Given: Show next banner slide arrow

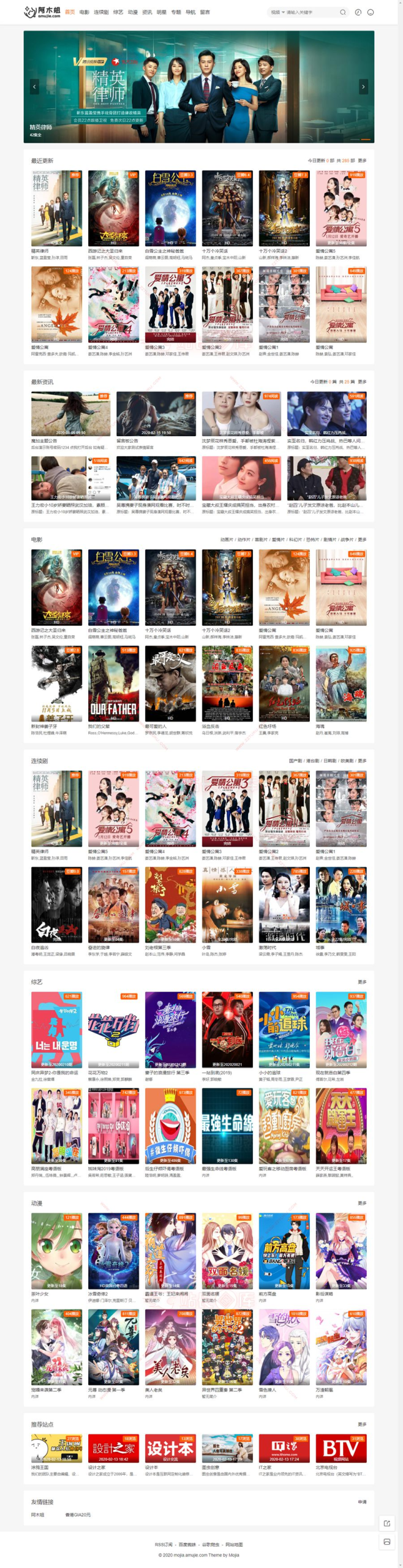Looking at the screenshot, I should click(363, 86).
